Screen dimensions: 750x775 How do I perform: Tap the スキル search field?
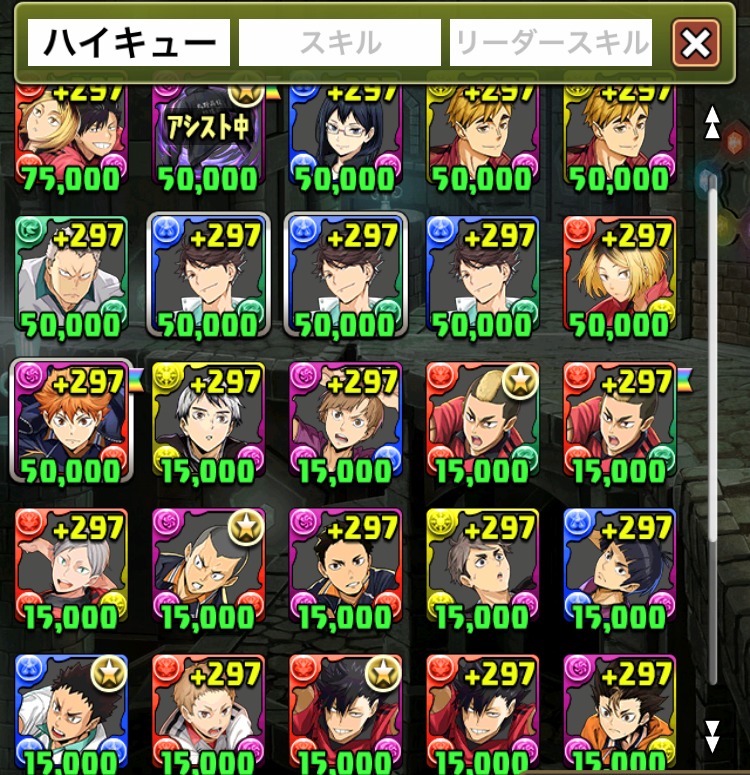tap(340, 43)
